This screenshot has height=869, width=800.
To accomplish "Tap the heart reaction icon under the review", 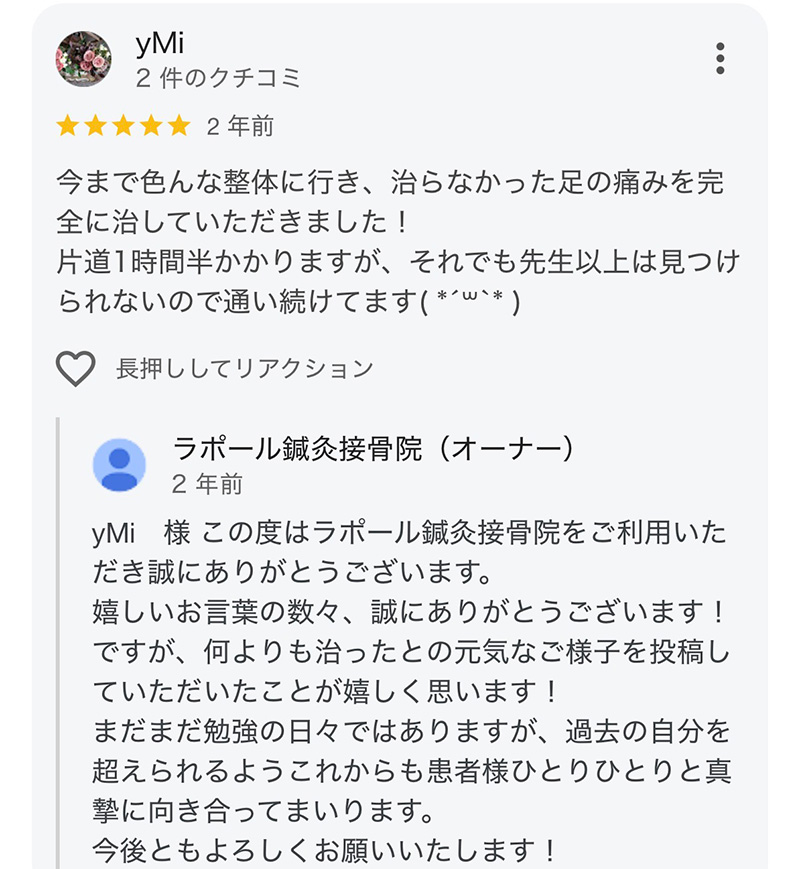I will pos(75,369).
